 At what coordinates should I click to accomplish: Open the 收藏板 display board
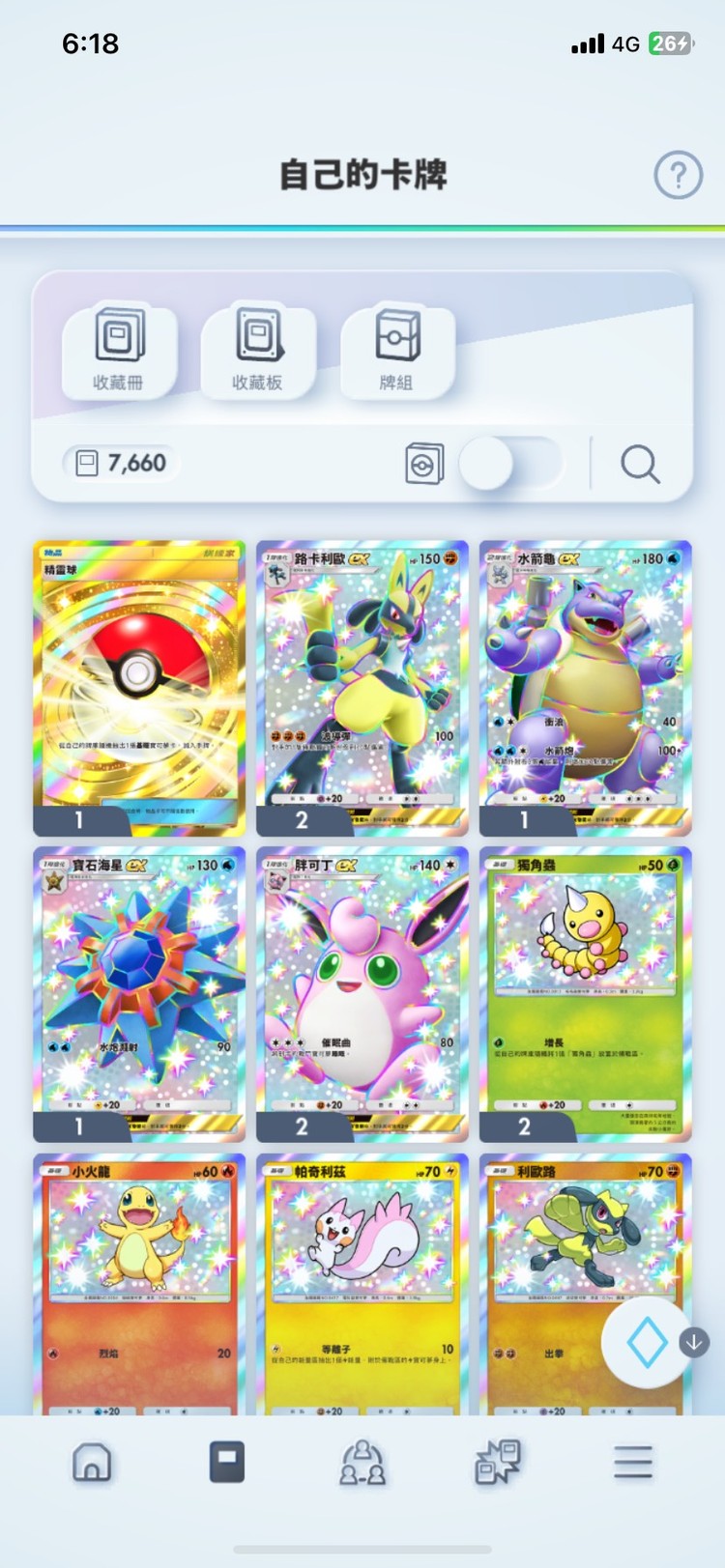pos(257,350)
